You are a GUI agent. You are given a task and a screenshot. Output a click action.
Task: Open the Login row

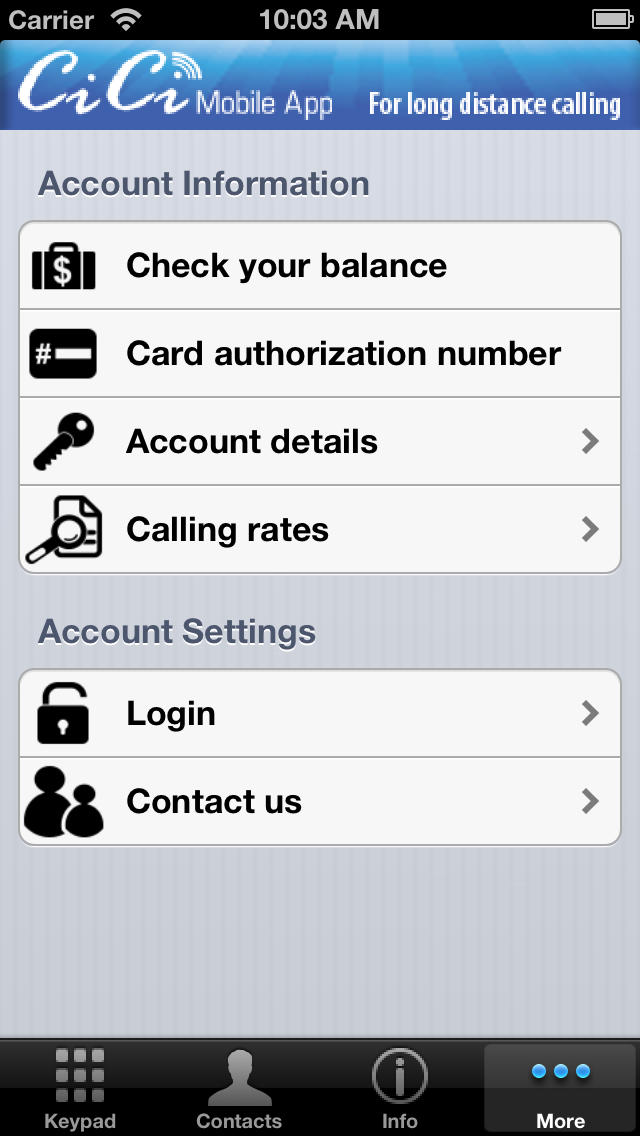click(x=320, y=714)
